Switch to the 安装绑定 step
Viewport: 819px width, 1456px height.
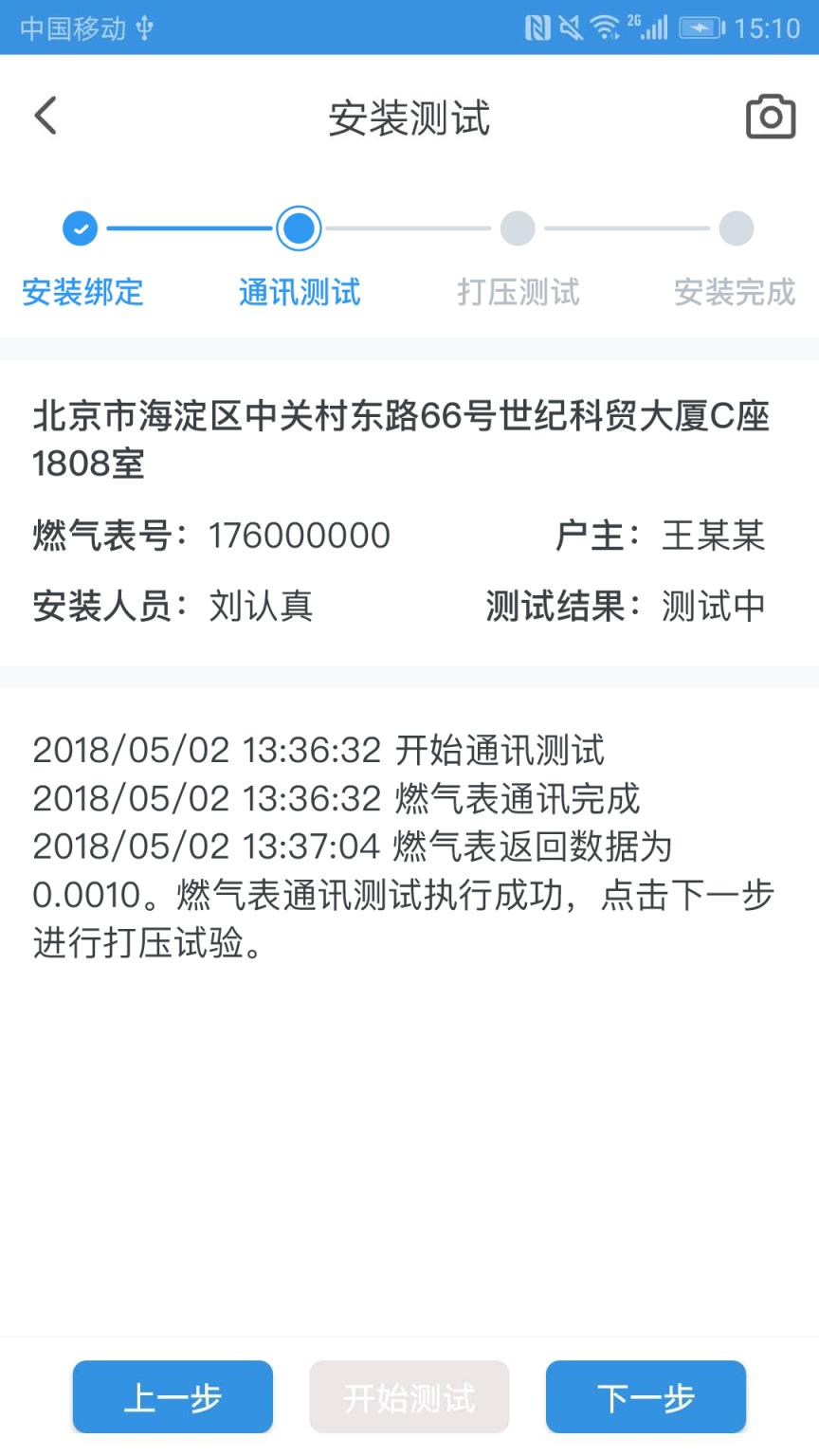(82, 294)
